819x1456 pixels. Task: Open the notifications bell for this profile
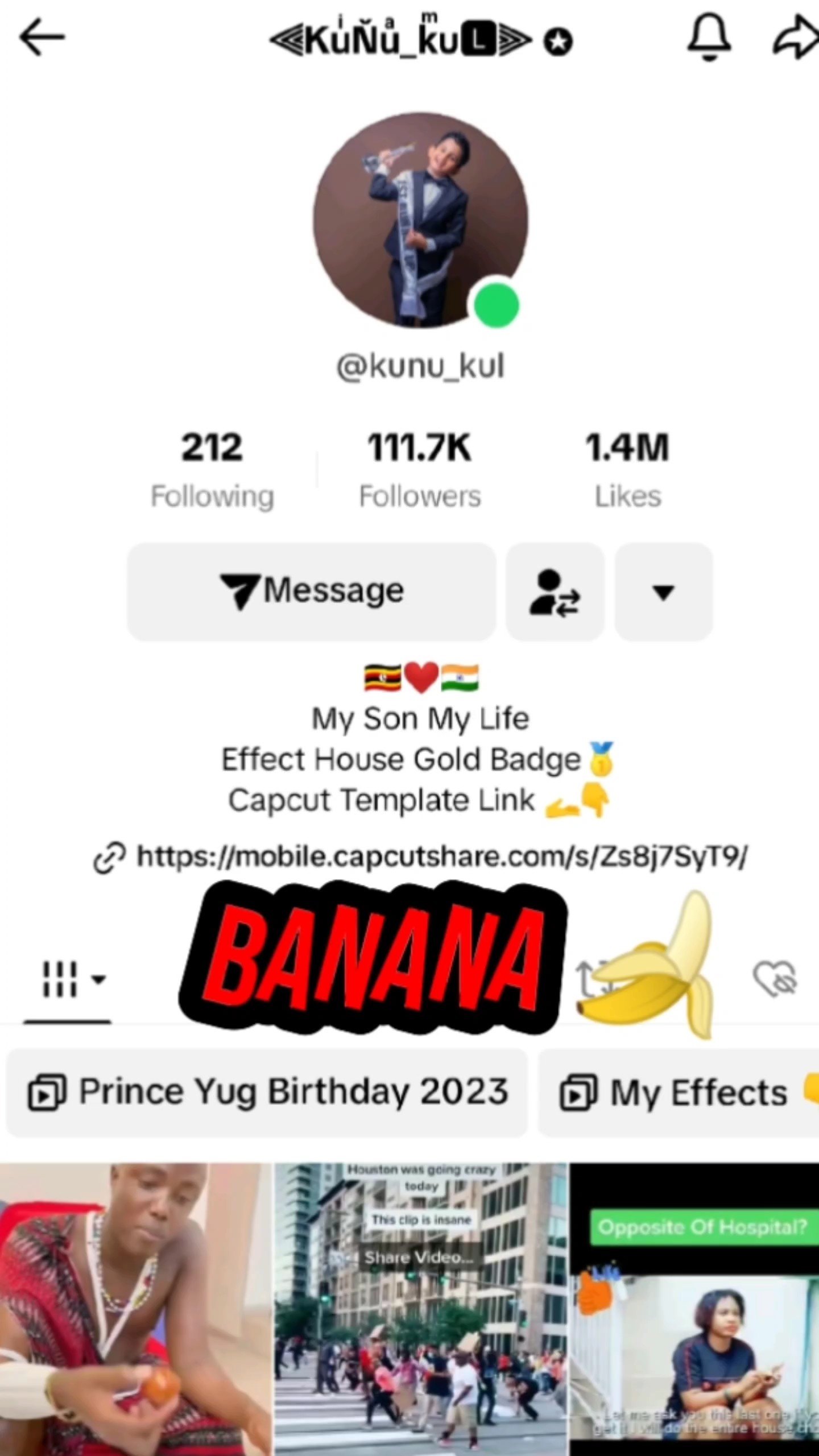point(709,38)
